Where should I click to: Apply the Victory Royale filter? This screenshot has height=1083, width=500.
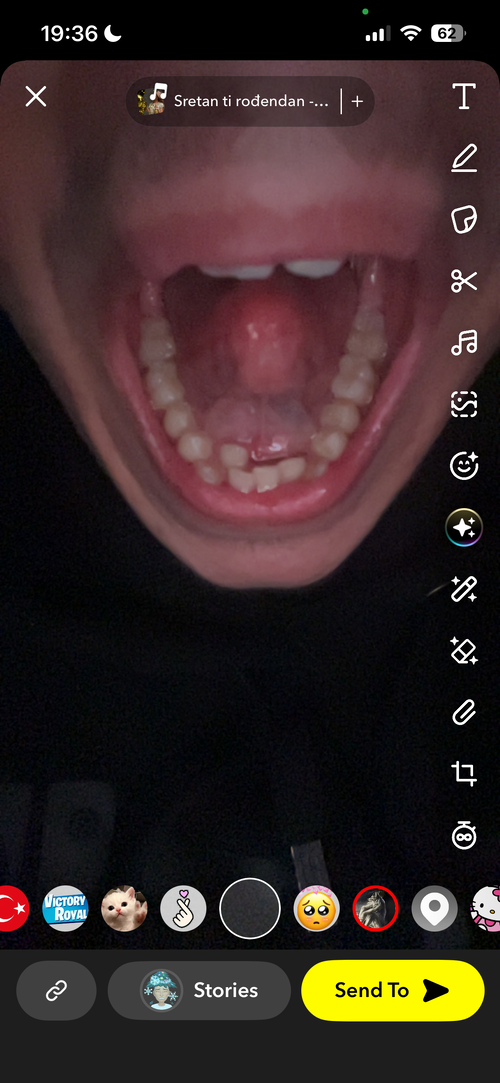66,908
